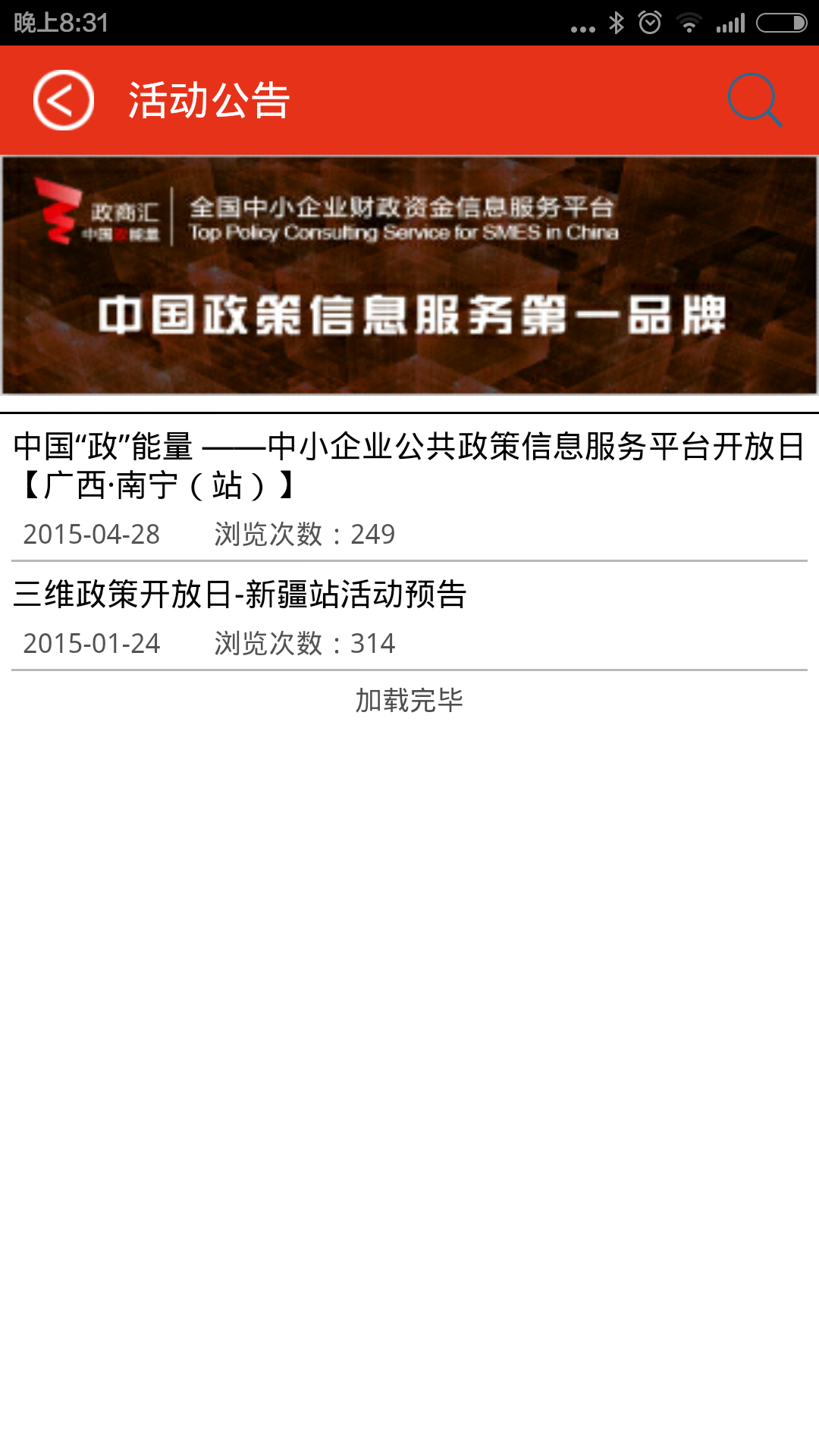
Task: Open the search magnifier icon
Action: click(x=754, y=99)
